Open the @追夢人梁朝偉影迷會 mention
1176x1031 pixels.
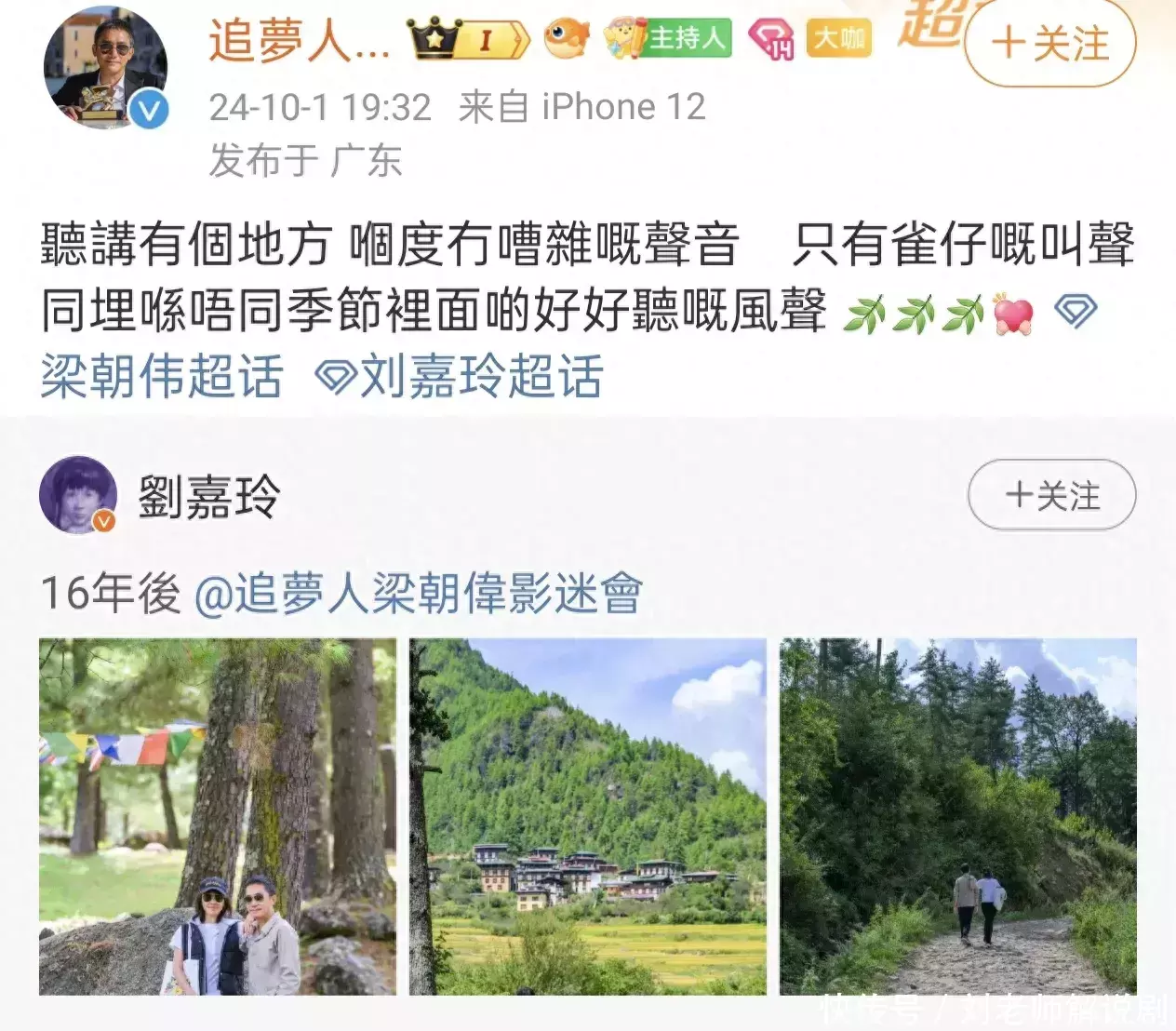[x=418, y=593]
